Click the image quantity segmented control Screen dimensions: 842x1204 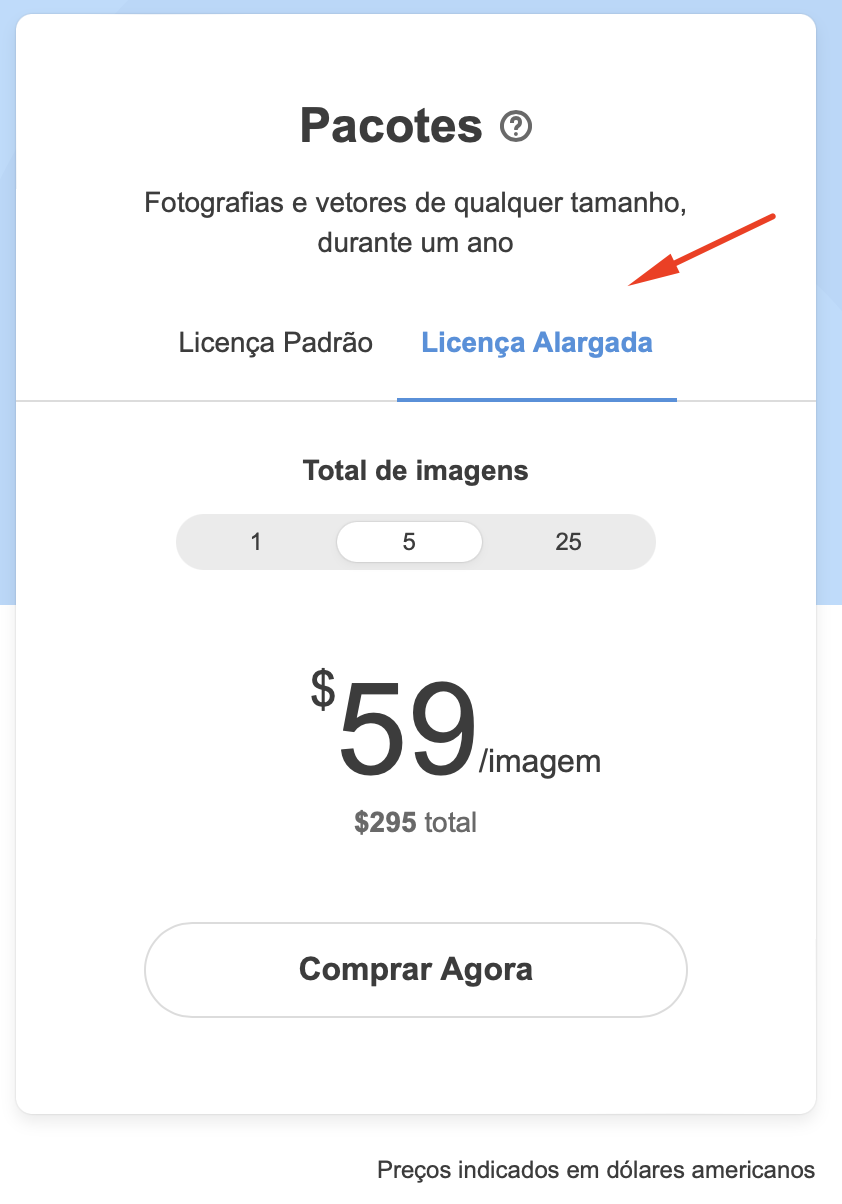coord(416,541)
